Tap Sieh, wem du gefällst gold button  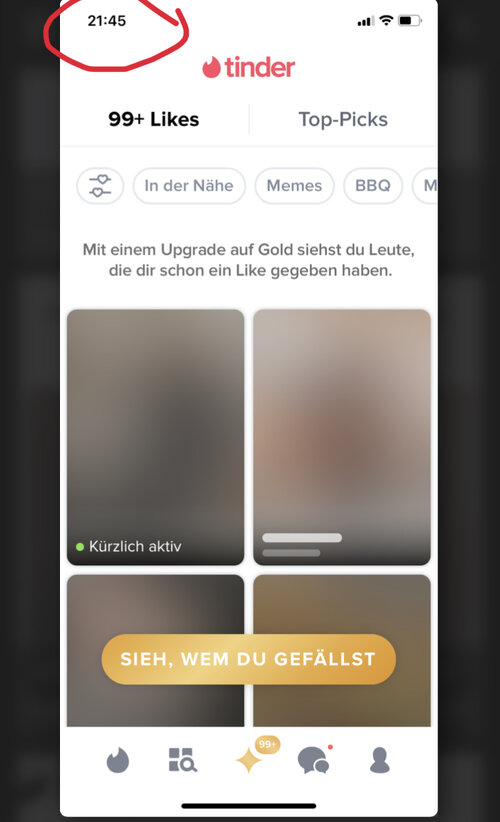[248, 659]
